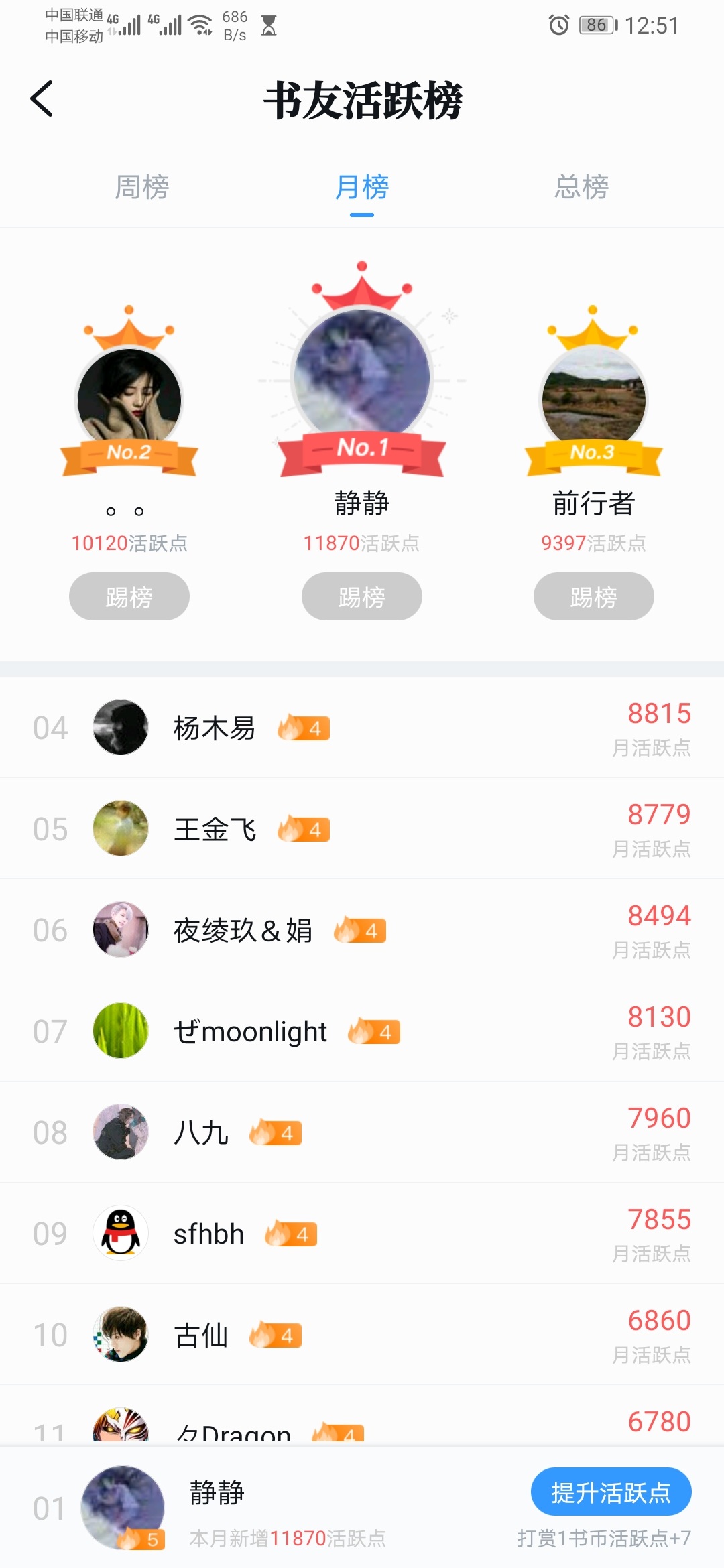Select 八九 in the ranking list

tap(362, 1132)
